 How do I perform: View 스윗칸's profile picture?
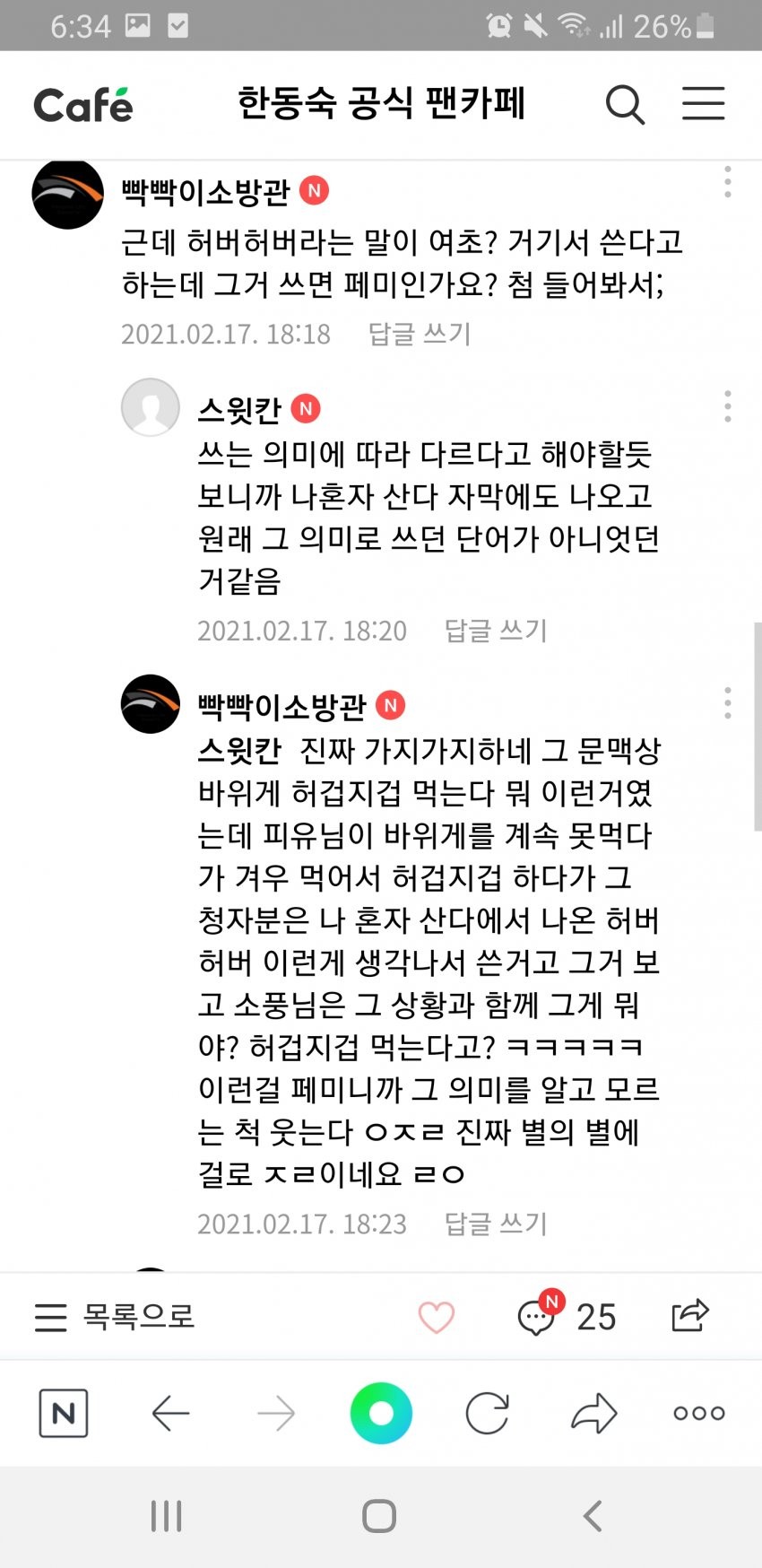pos(151,407)
